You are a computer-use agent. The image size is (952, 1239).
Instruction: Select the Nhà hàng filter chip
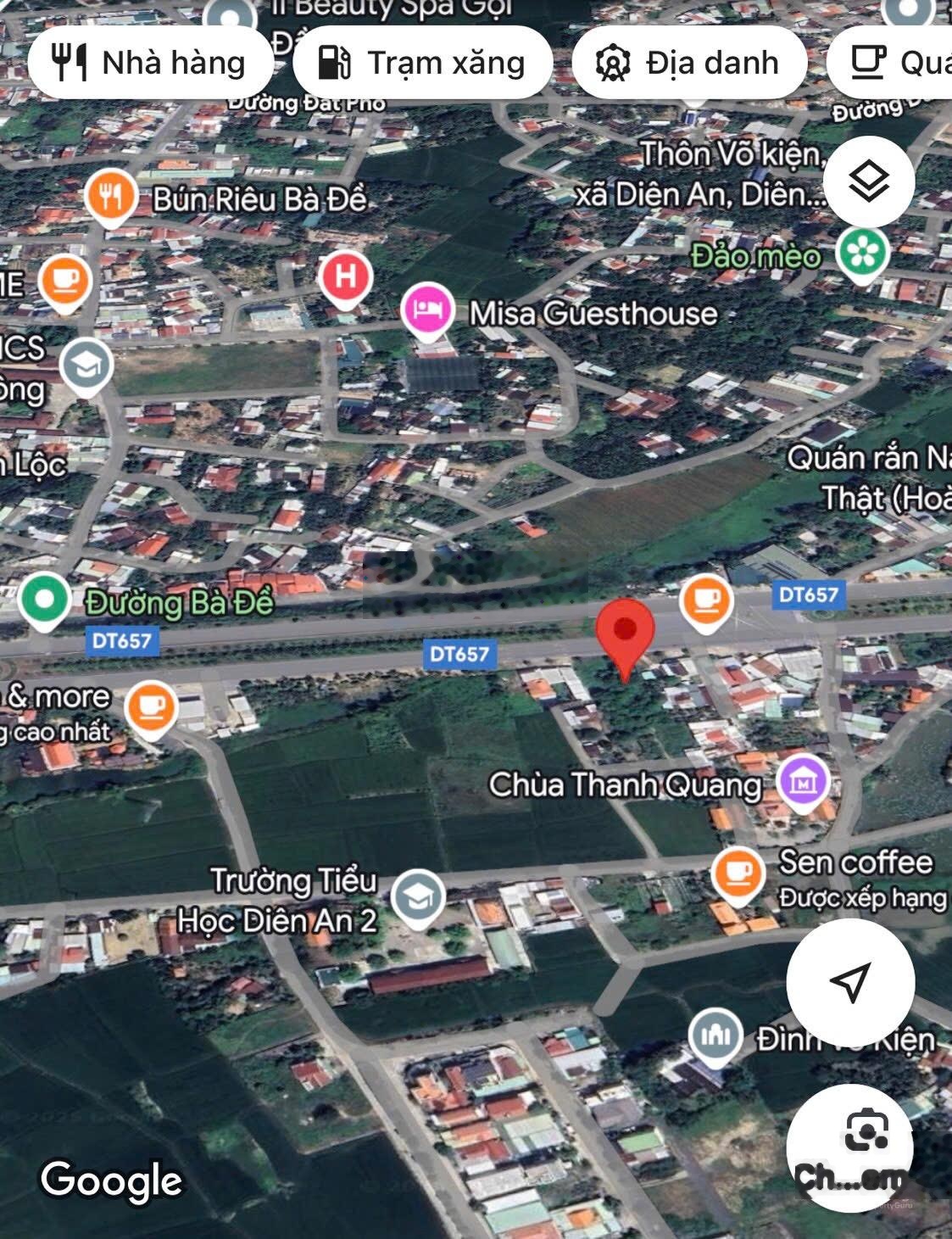coord(151,63)
